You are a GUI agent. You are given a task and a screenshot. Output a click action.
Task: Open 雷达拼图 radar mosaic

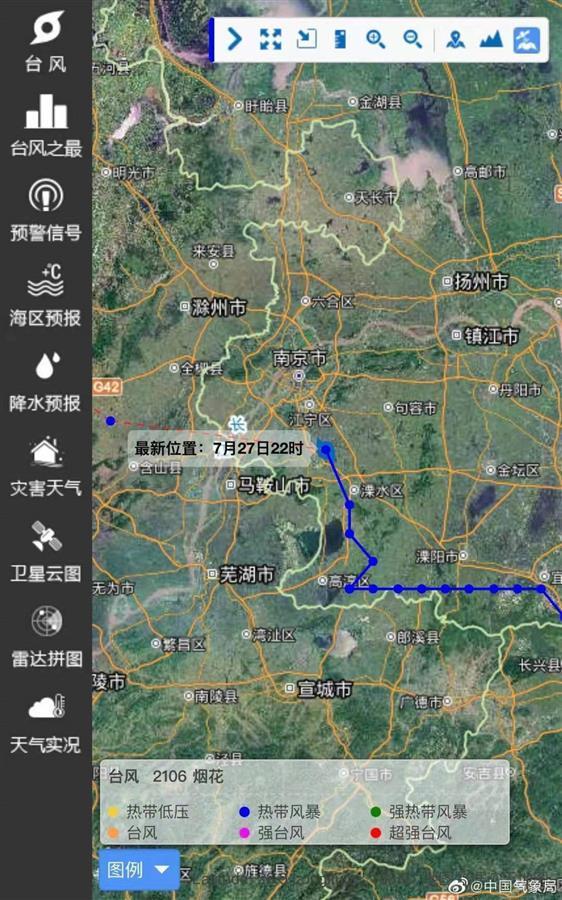[x=46, y=637]
